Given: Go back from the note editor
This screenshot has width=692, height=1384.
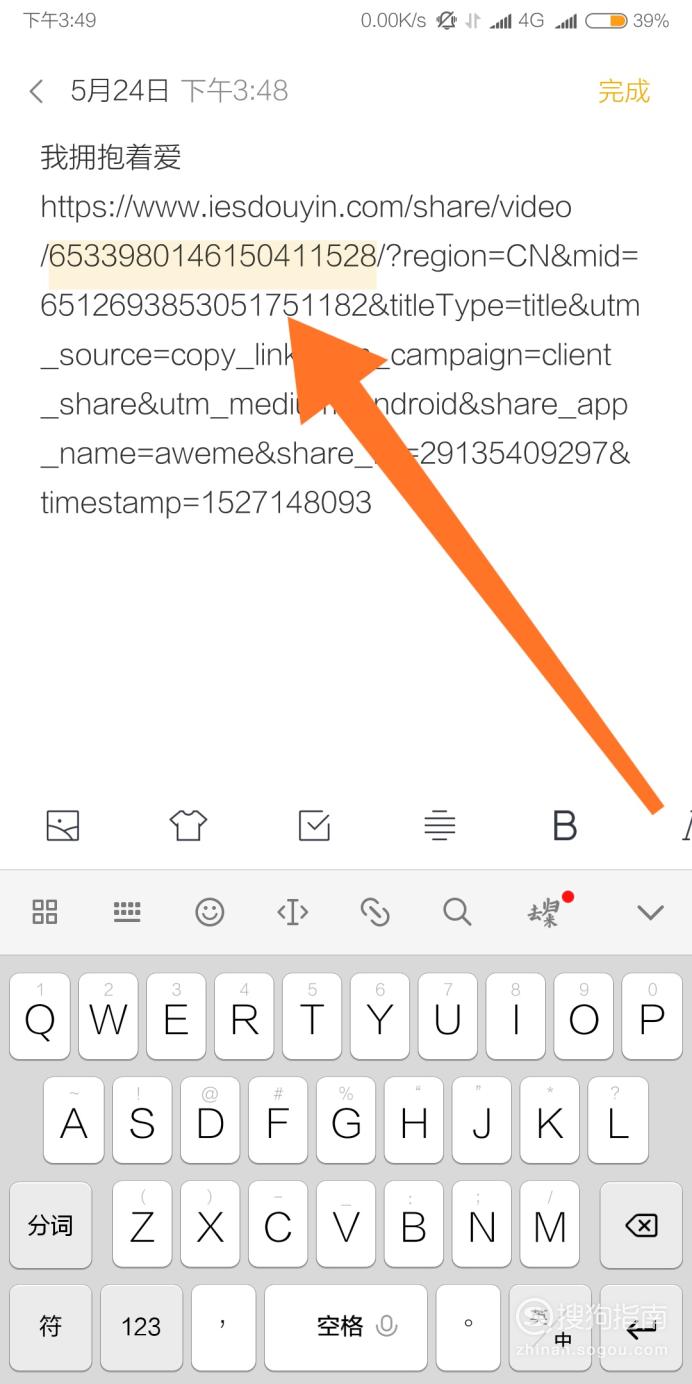Looking at the screenshot, I should [x=36, y=92].
